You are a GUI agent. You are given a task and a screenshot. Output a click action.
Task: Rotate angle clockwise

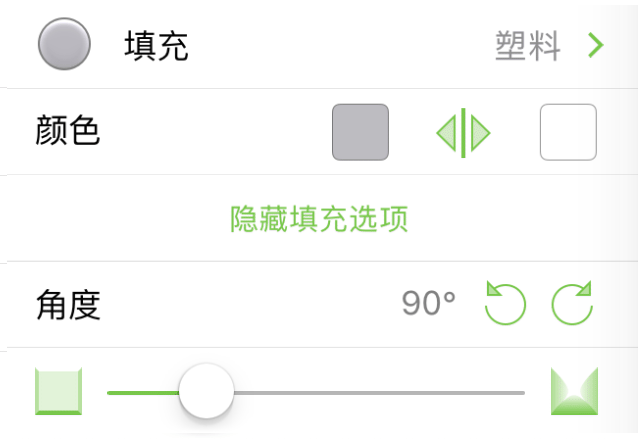pyautogui.click(x=573, y=303)
